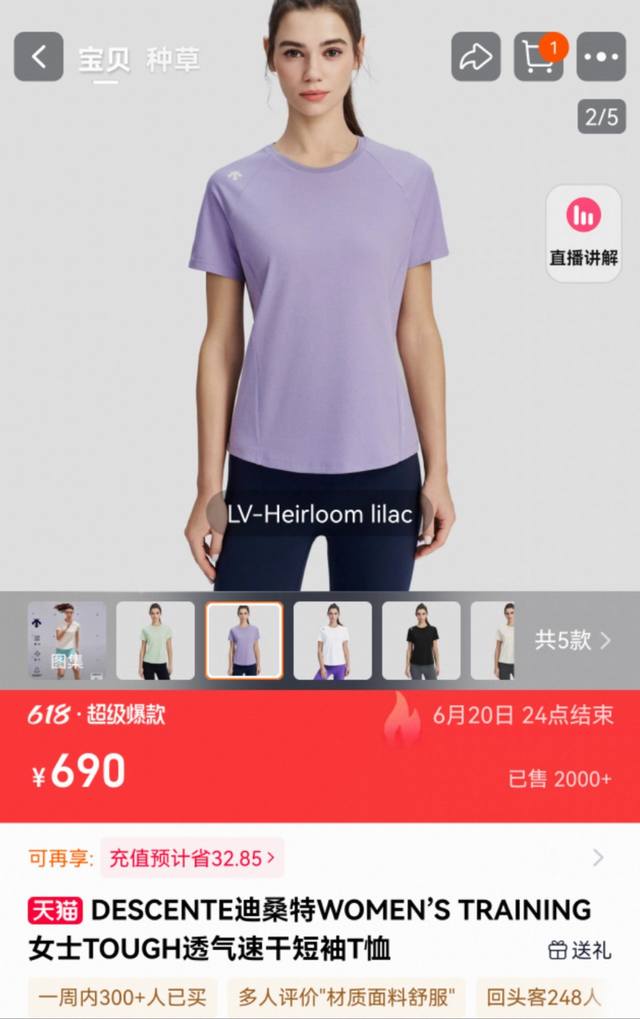Choose the white shirt thumbnail

[x=333, y=640]
